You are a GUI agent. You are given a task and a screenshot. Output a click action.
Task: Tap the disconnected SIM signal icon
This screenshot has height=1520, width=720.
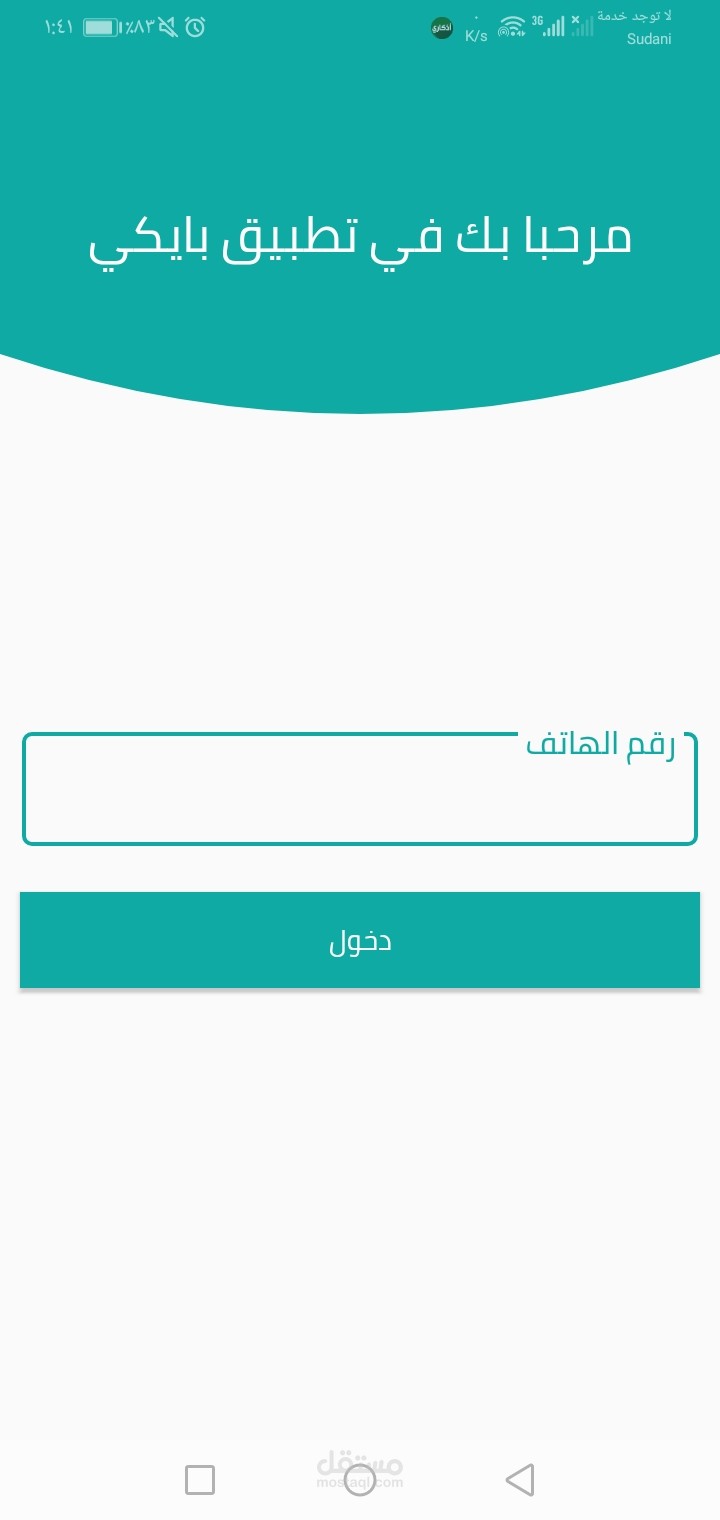click(581, 26)
